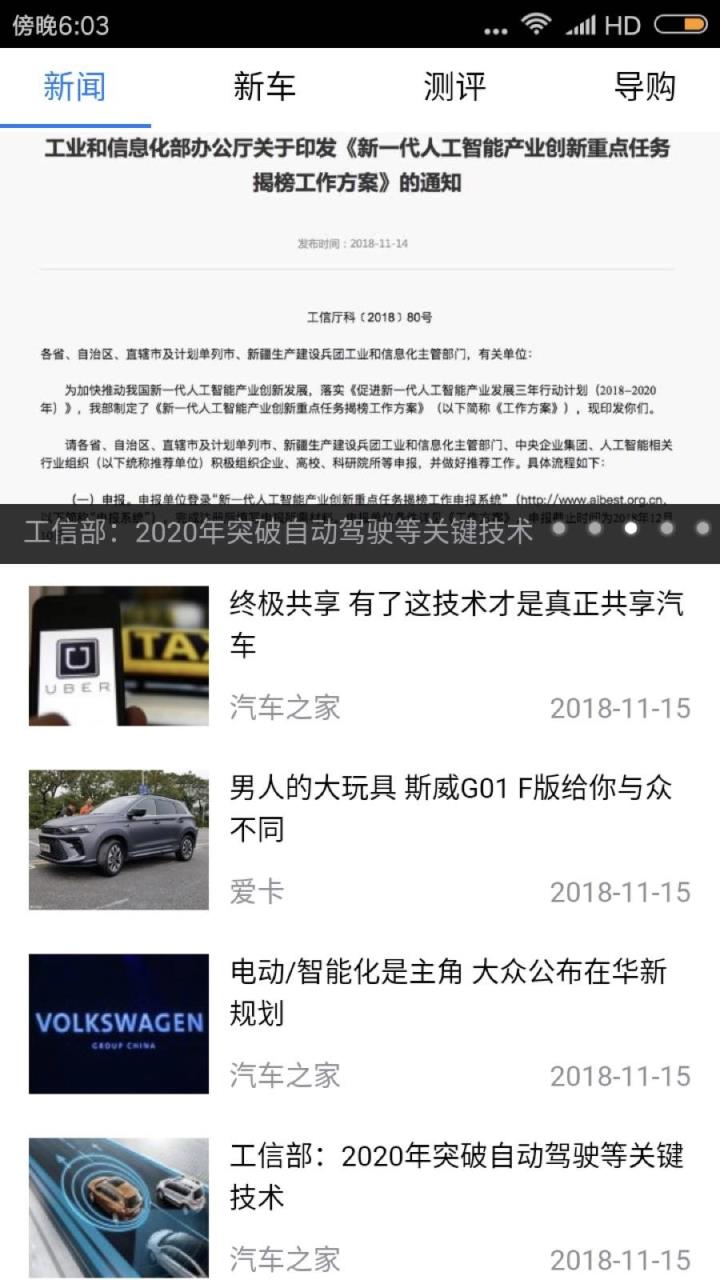This screenshot has width=720, height=1280.
Task: Open the Wi-Fi status icon
Action: (539, 24)
